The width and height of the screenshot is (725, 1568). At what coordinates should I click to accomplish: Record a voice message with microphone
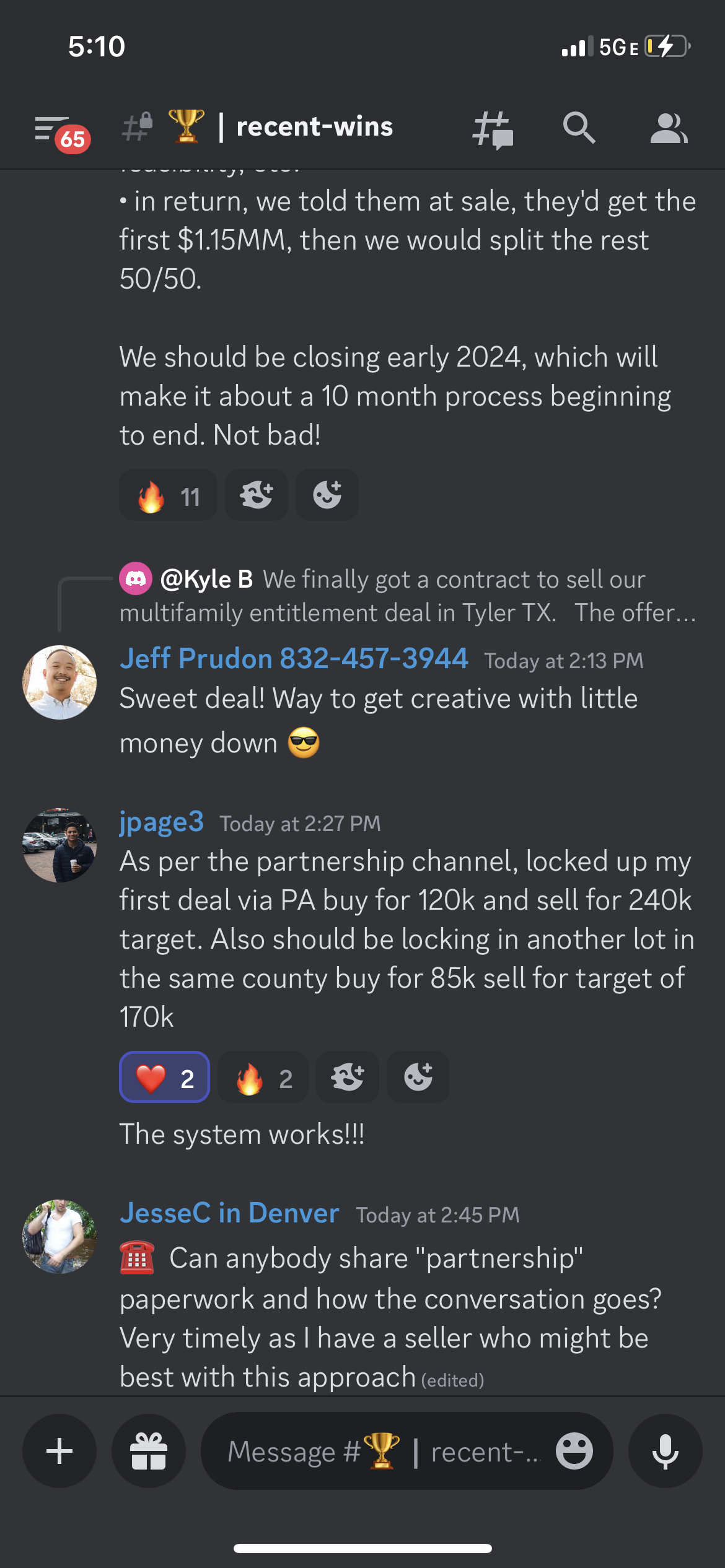tap(665, 1451)
